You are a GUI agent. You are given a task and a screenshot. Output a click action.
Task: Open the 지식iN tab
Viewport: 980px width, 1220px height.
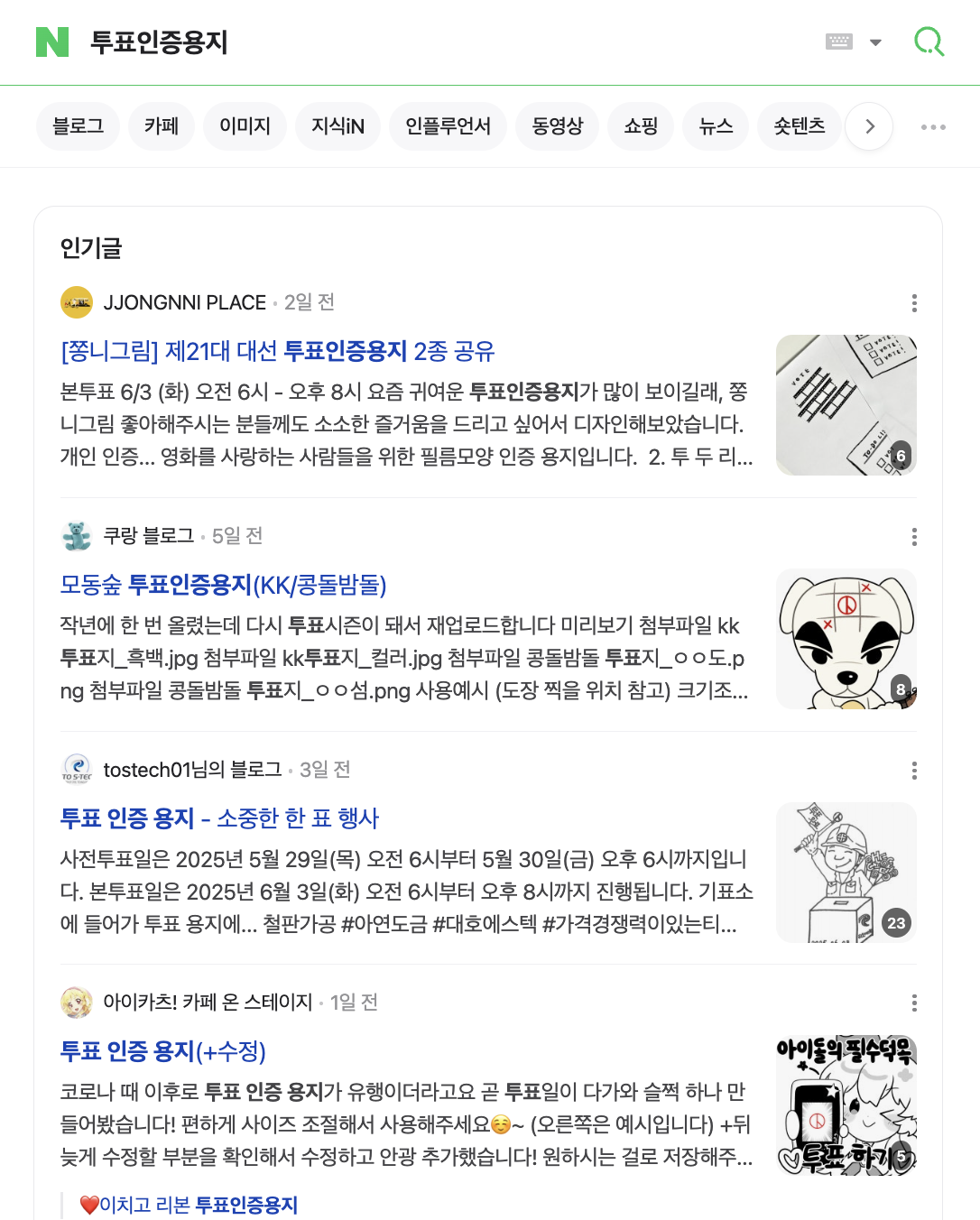pos(337,126)
